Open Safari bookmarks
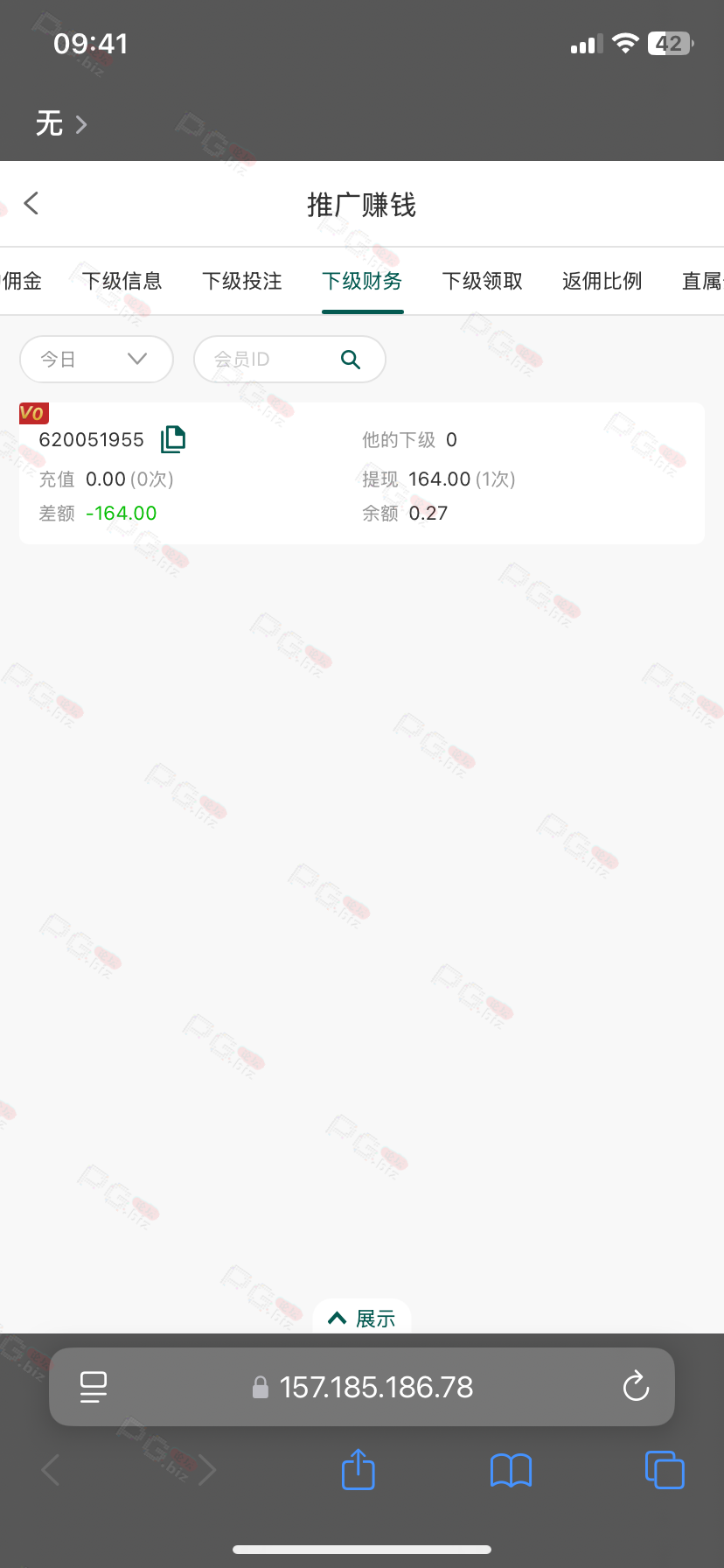This screenshot has height=1568, width=724. tap(512, 1470)
